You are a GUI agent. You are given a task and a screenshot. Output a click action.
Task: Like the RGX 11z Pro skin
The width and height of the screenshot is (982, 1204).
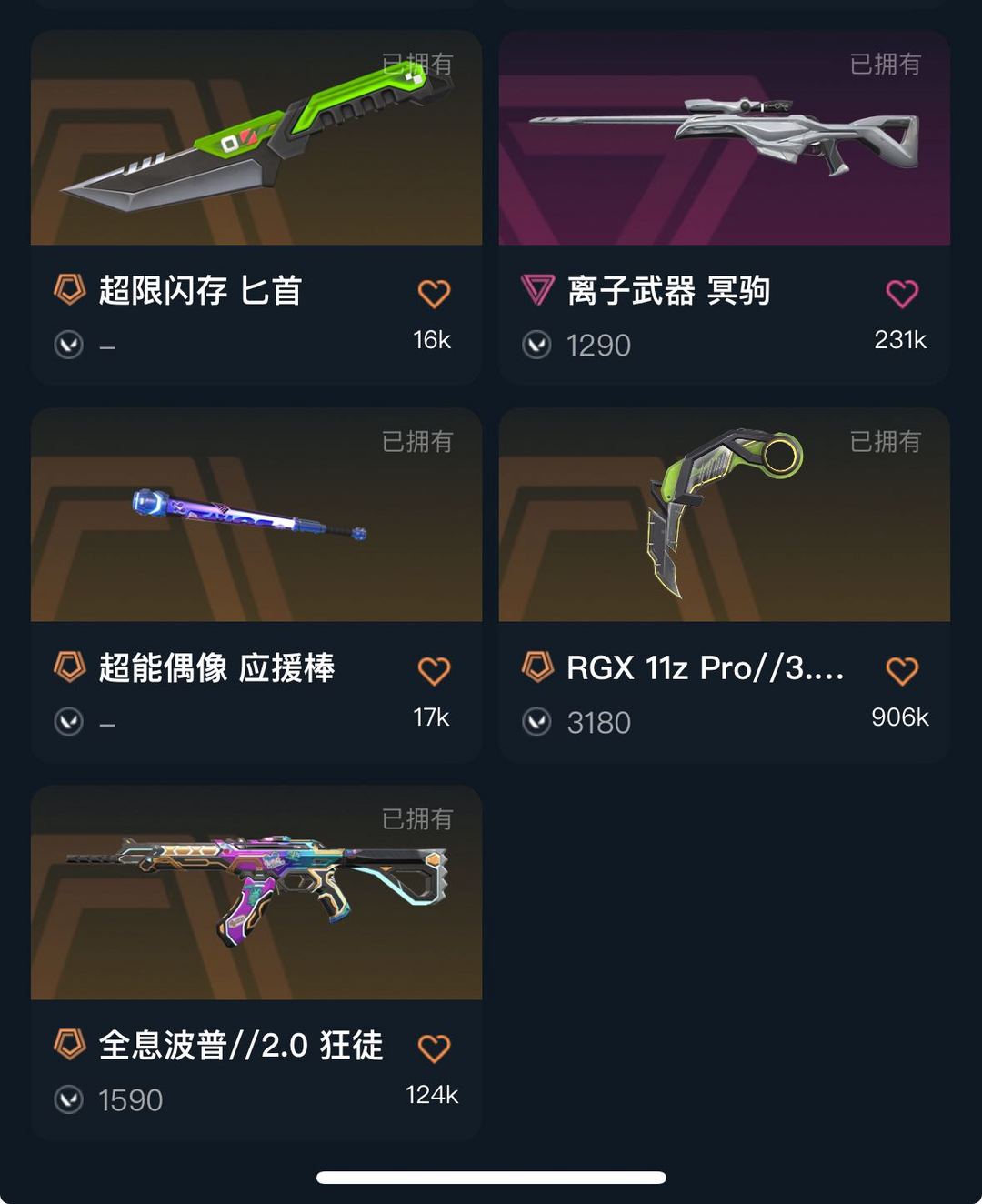[x=901, y=671]
